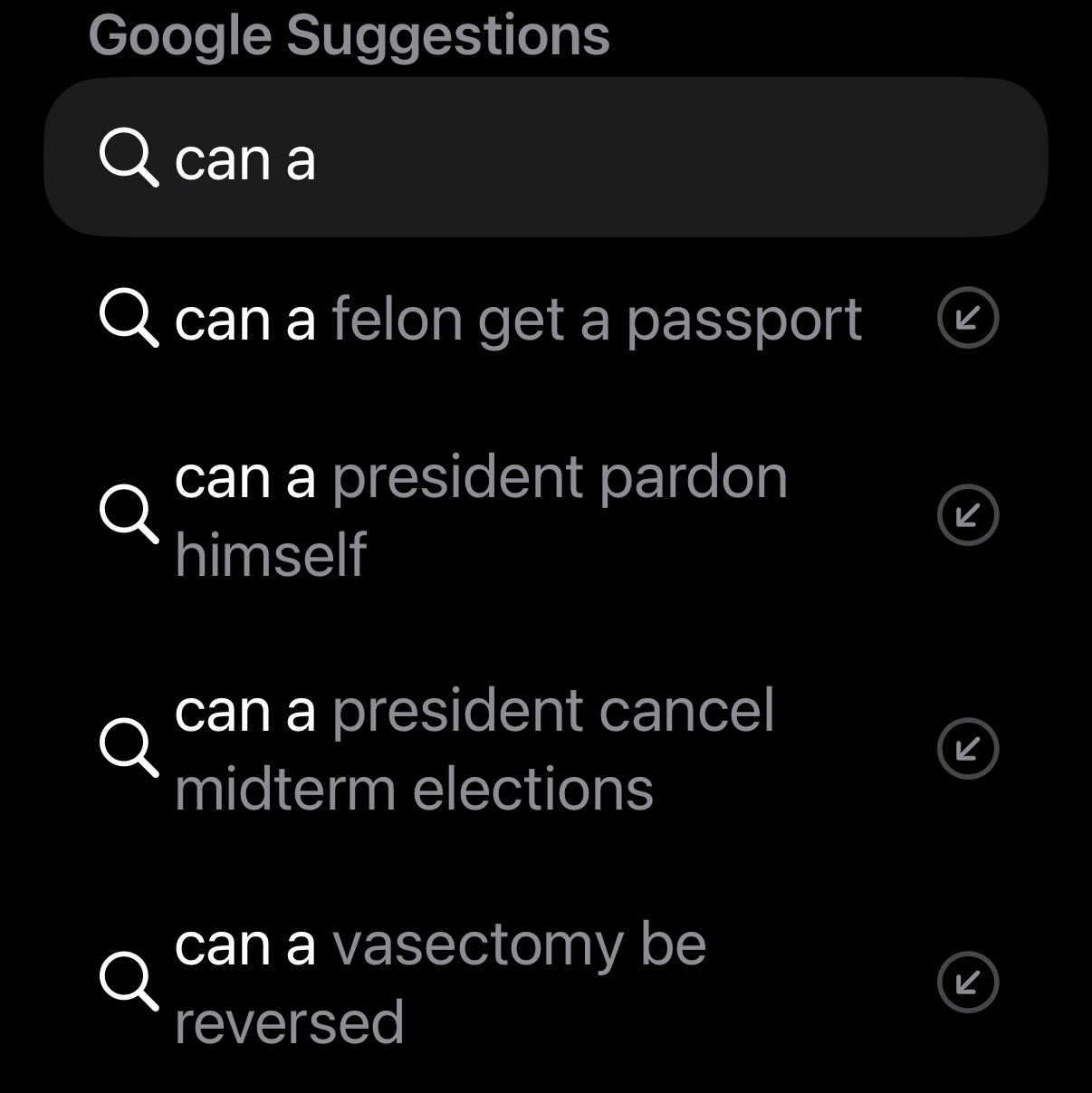
Task: Fill in 'vasectomy be reversed' using its arrow
Action: pyautogui.click(x=968, y=983)
